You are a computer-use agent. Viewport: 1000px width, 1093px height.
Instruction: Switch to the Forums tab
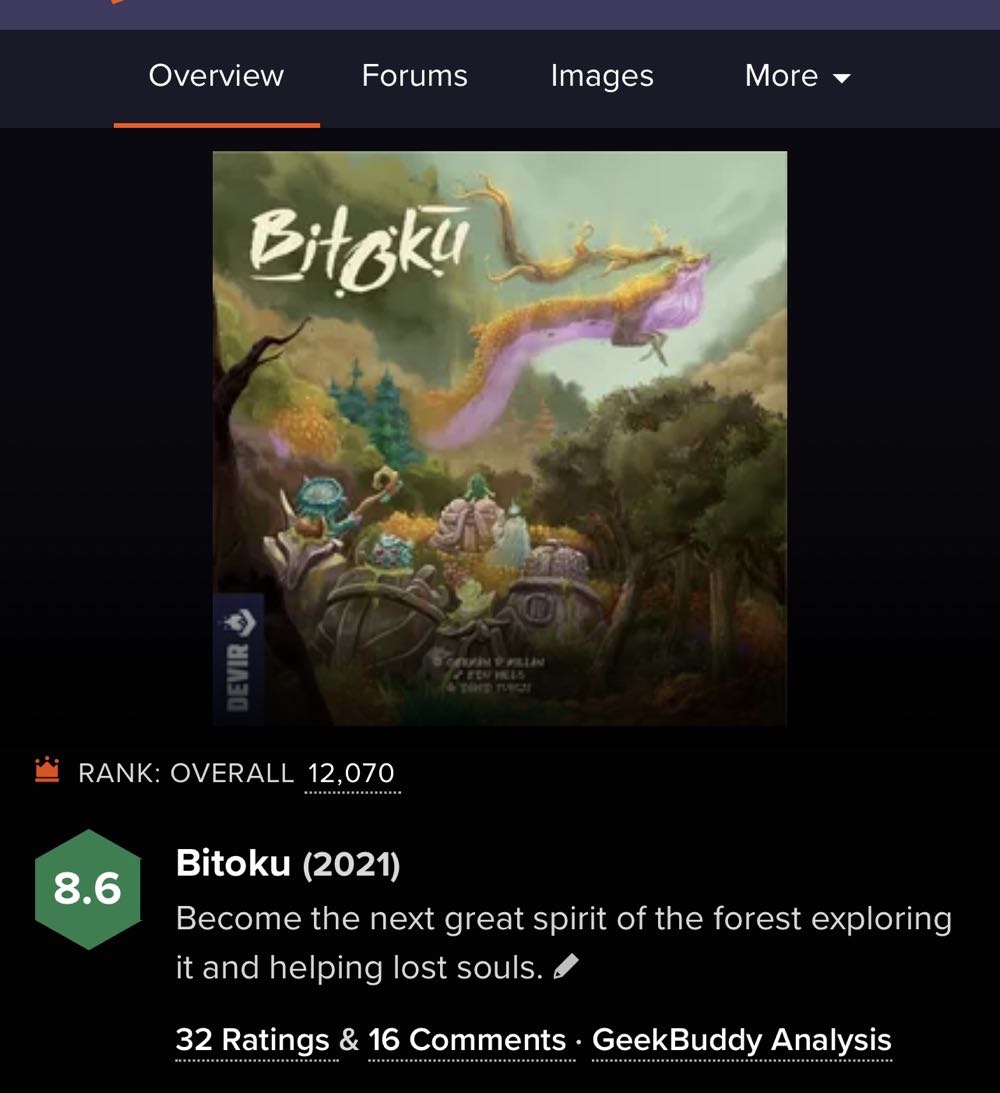tap(414, 76)
